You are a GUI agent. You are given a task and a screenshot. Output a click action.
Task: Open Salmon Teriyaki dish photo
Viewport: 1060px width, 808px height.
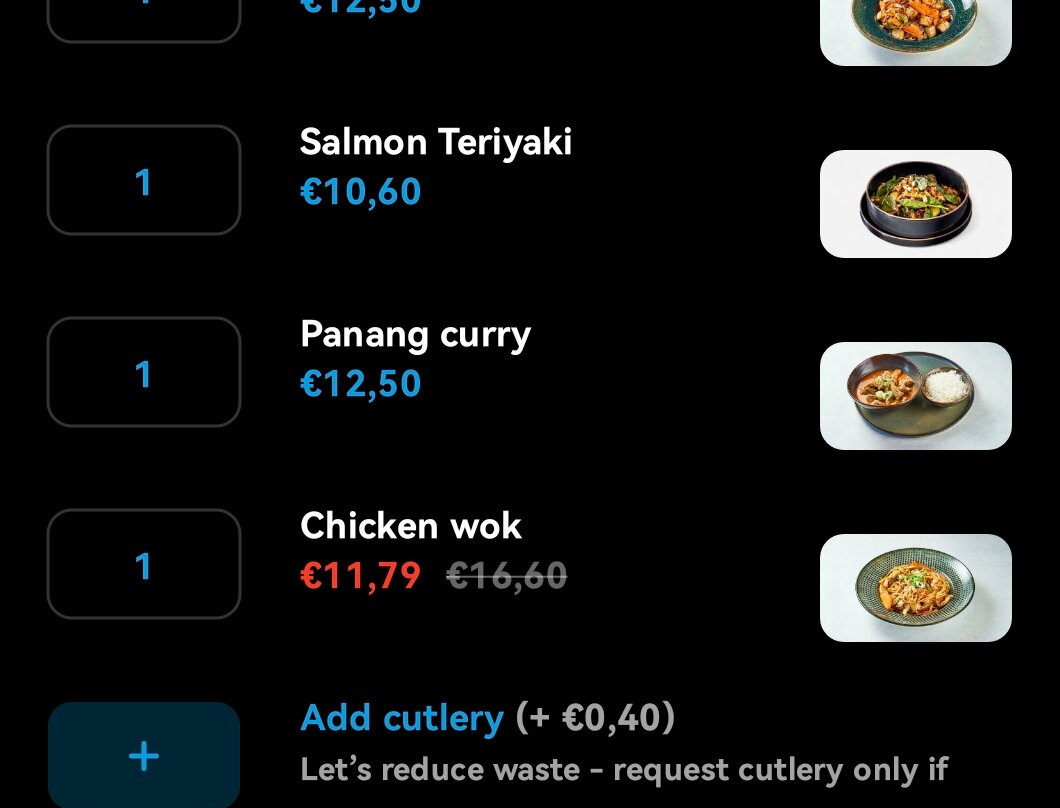click(x=916, y=204)
